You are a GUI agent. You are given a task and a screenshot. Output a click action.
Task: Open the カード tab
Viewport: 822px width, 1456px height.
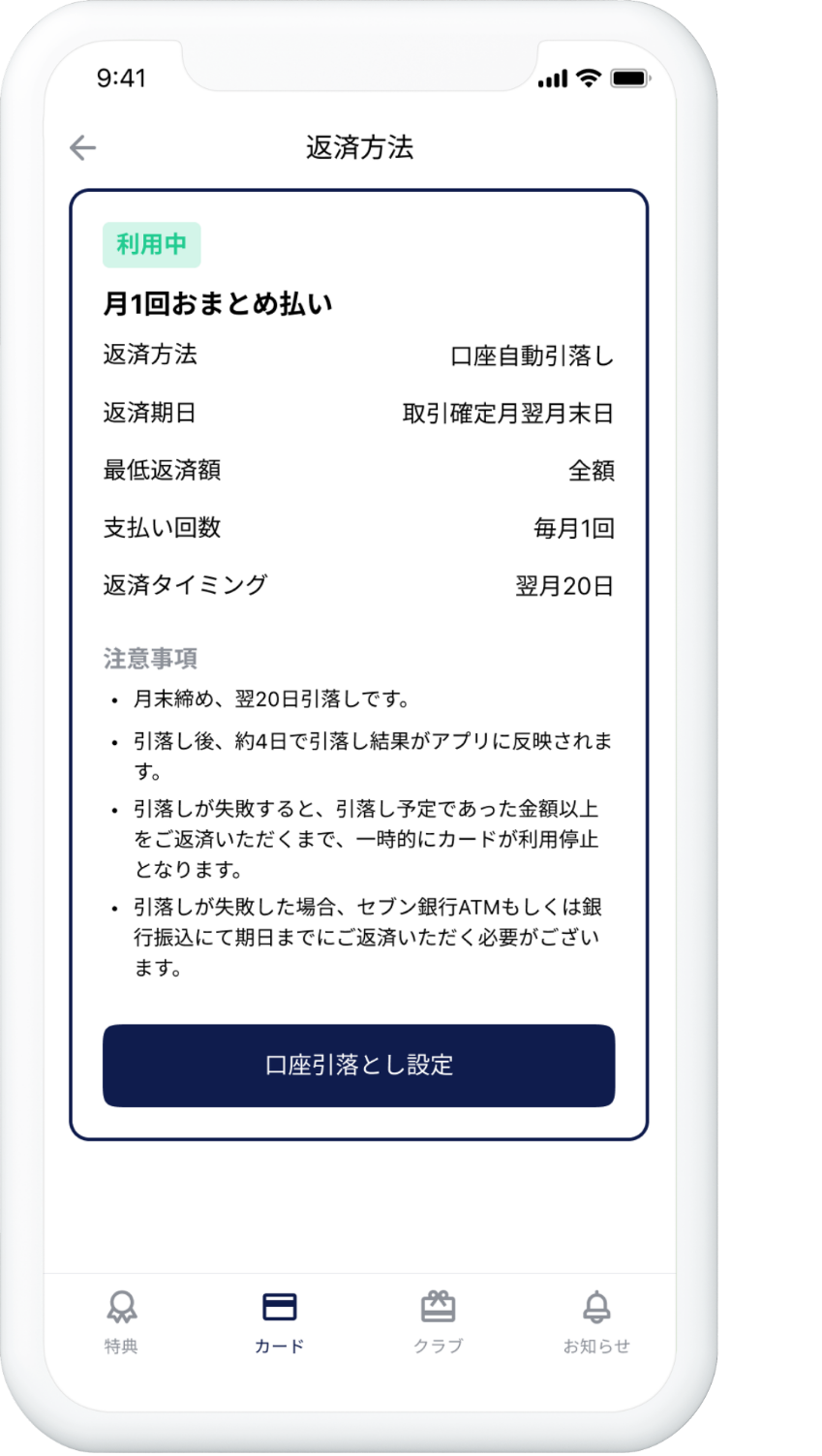click(x=280, y=1322)
